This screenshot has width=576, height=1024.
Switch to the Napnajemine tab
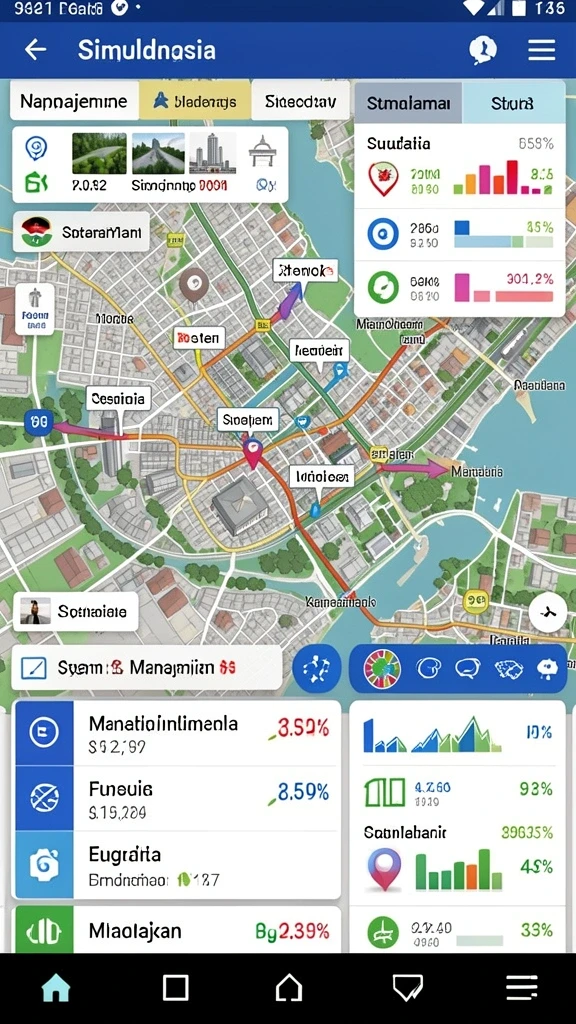pyautogui.click(x=74, y=101)
